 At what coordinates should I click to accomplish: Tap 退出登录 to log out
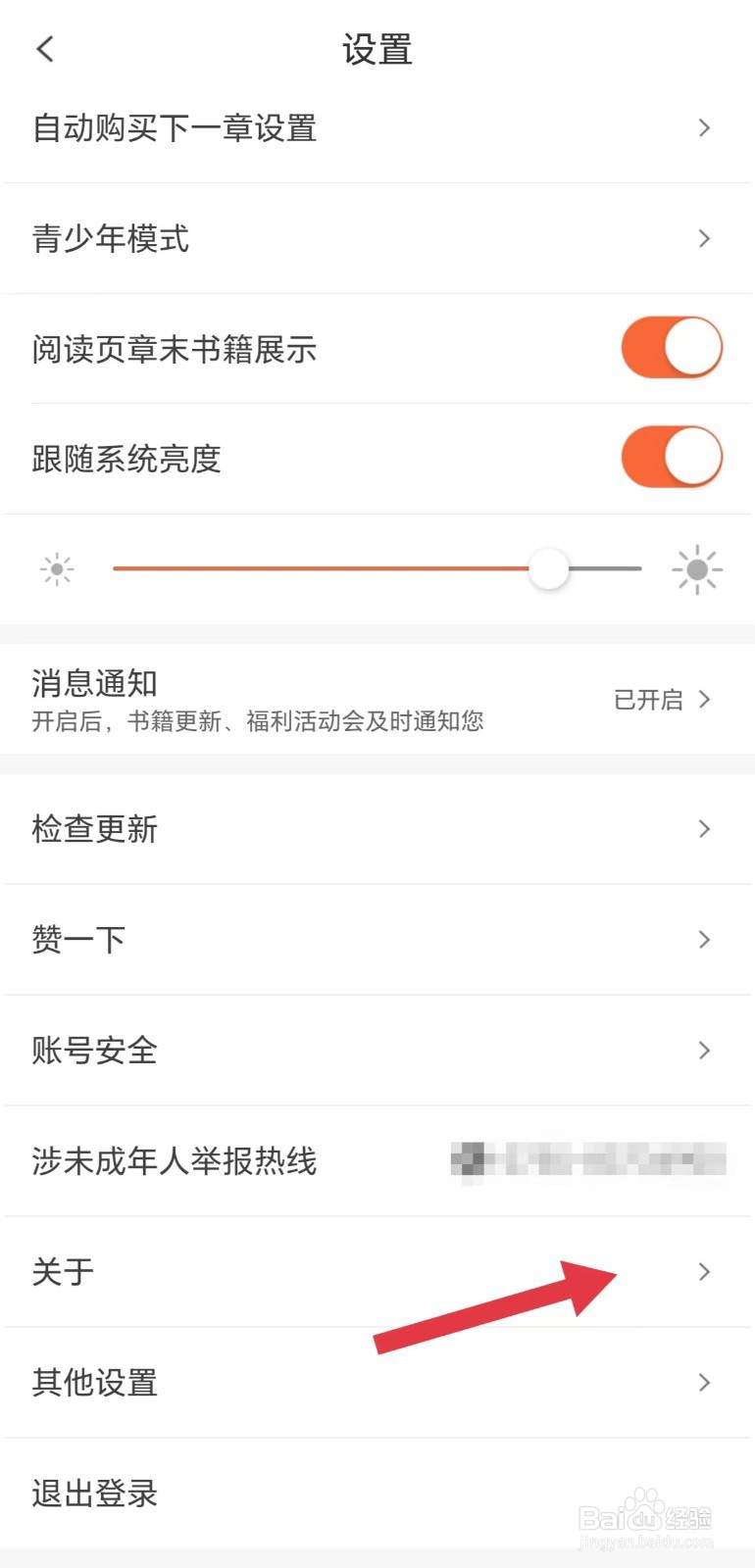pyautogui.click(x=93, y=1493)
